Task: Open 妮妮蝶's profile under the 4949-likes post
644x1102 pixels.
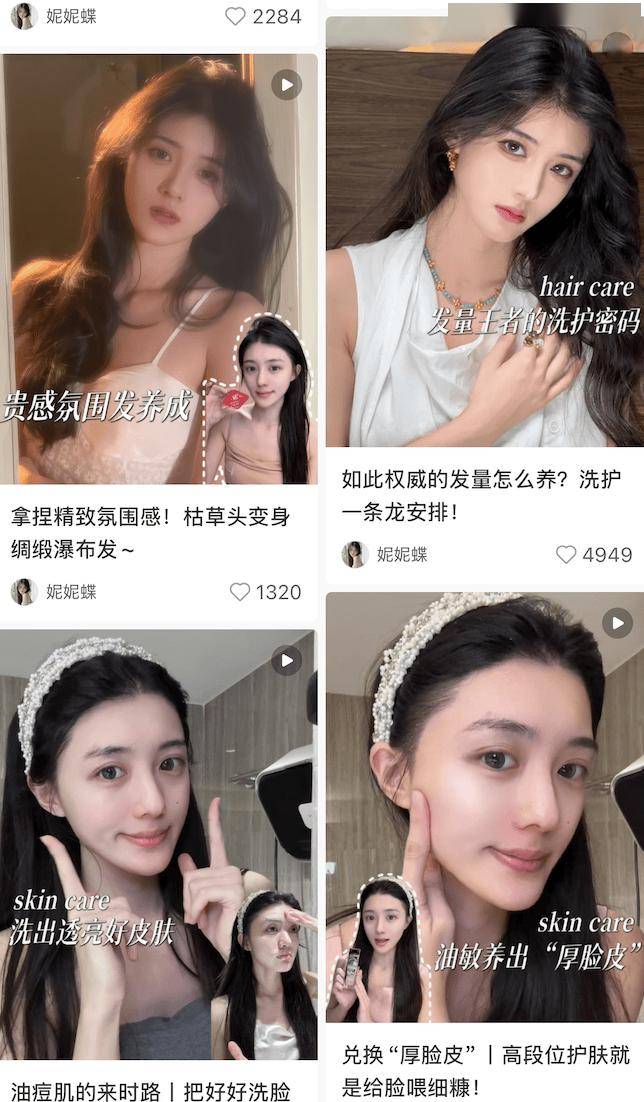Action: (x=401, y=554)
